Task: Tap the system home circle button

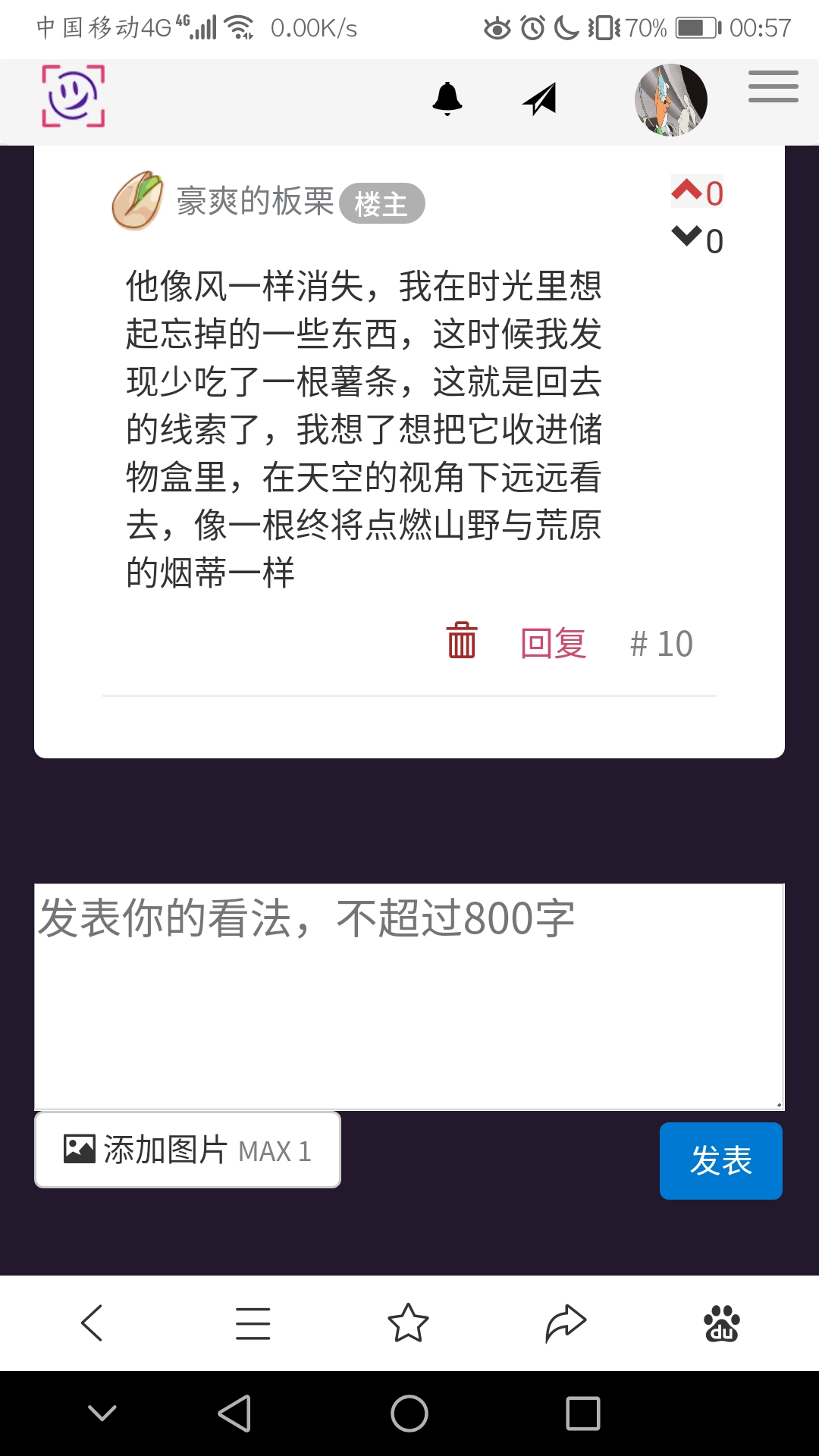Action: coord(409,1414)
